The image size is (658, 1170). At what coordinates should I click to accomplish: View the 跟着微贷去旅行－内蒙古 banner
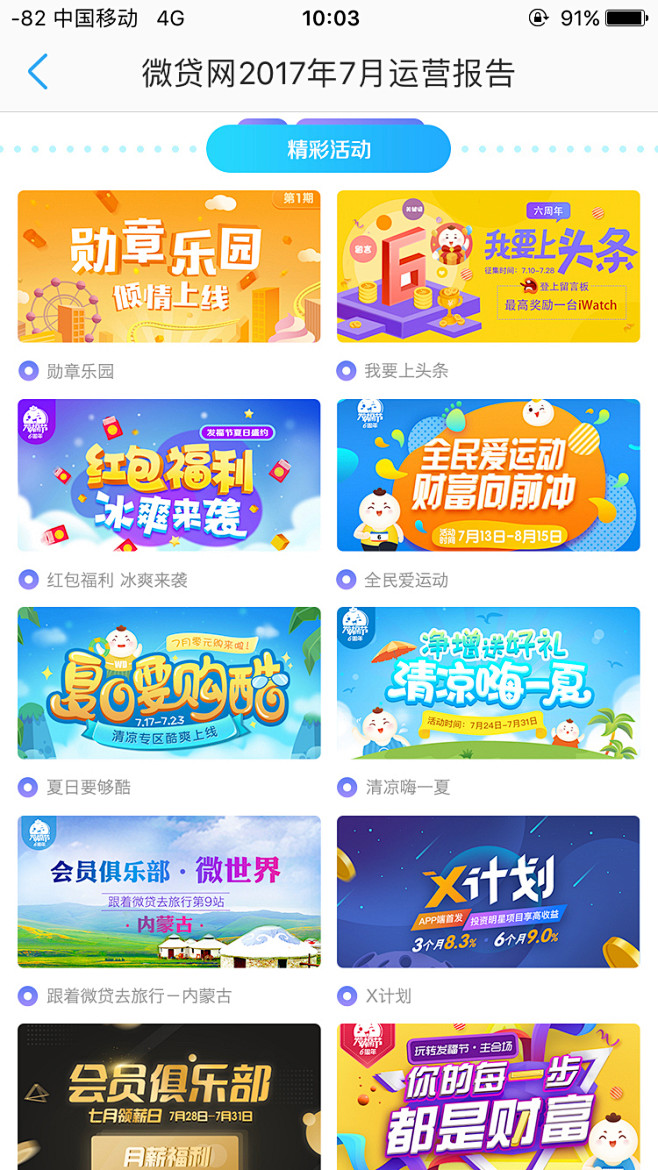coord(169,891)
